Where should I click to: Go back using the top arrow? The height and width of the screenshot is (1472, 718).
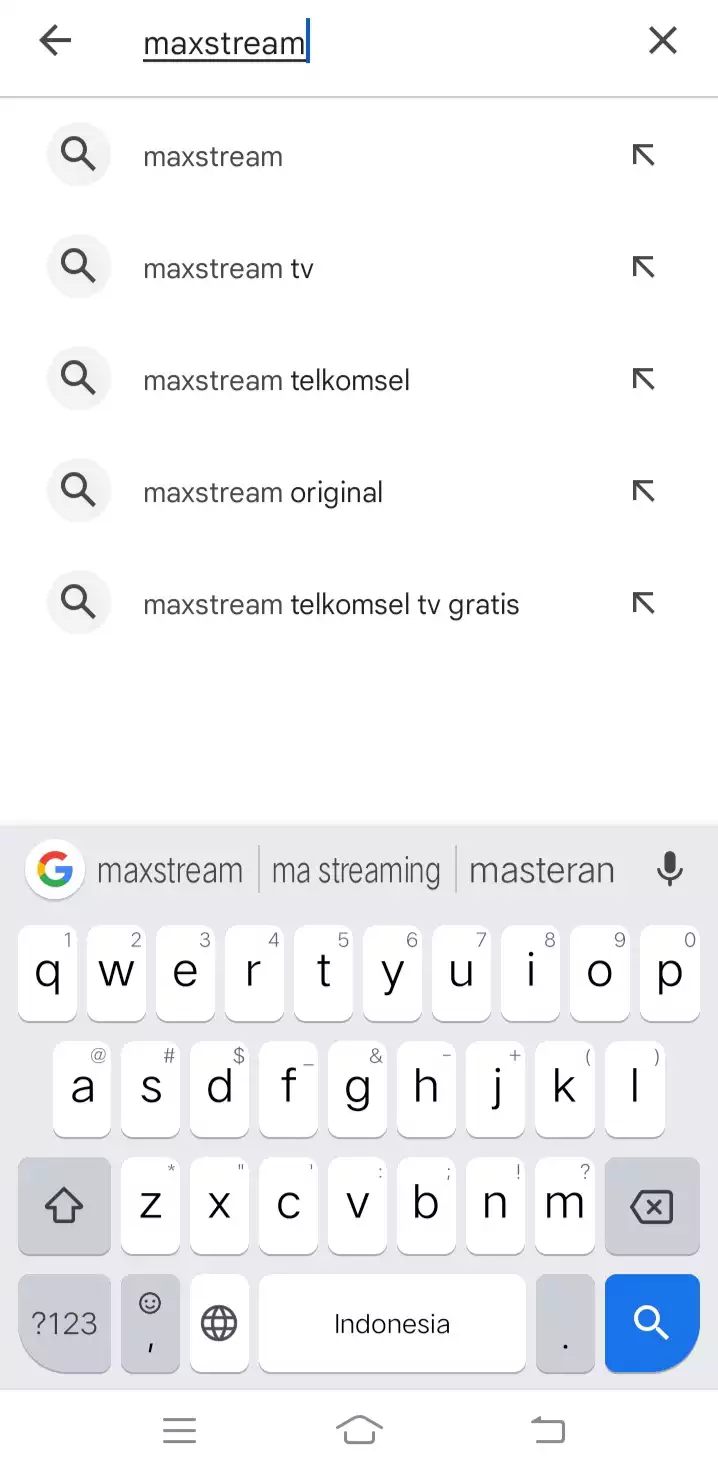coord(55,41)
